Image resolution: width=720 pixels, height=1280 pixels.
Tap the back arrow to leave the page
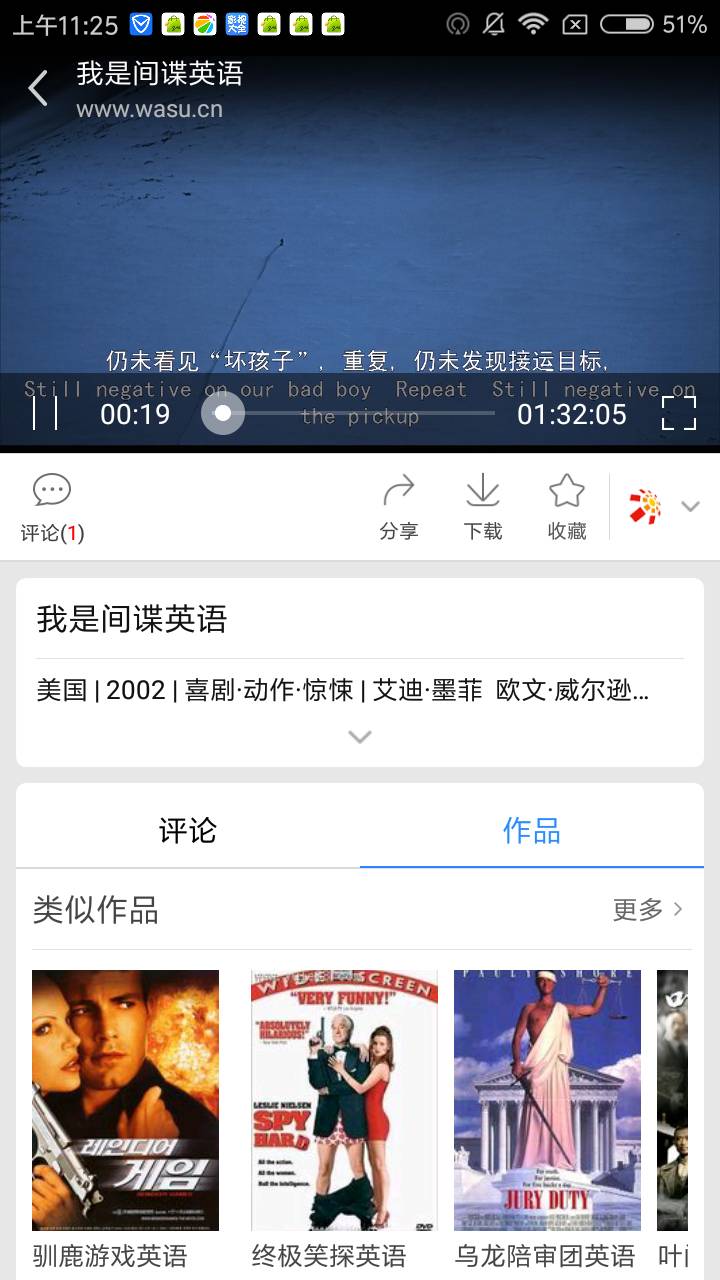point(37,88)
